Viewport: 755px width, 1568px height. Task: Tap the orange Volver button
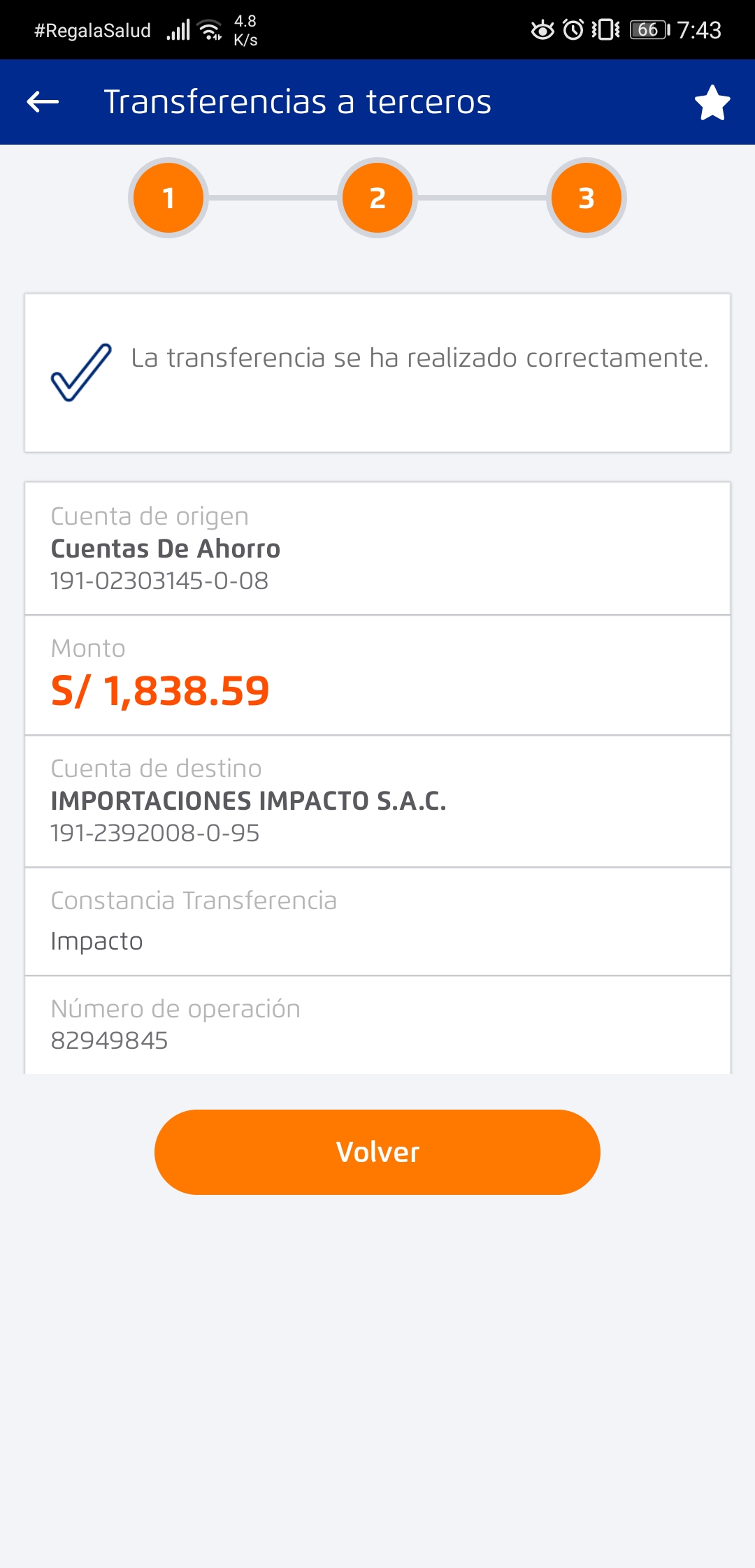pyautogui.click(x=377, y=1152)
